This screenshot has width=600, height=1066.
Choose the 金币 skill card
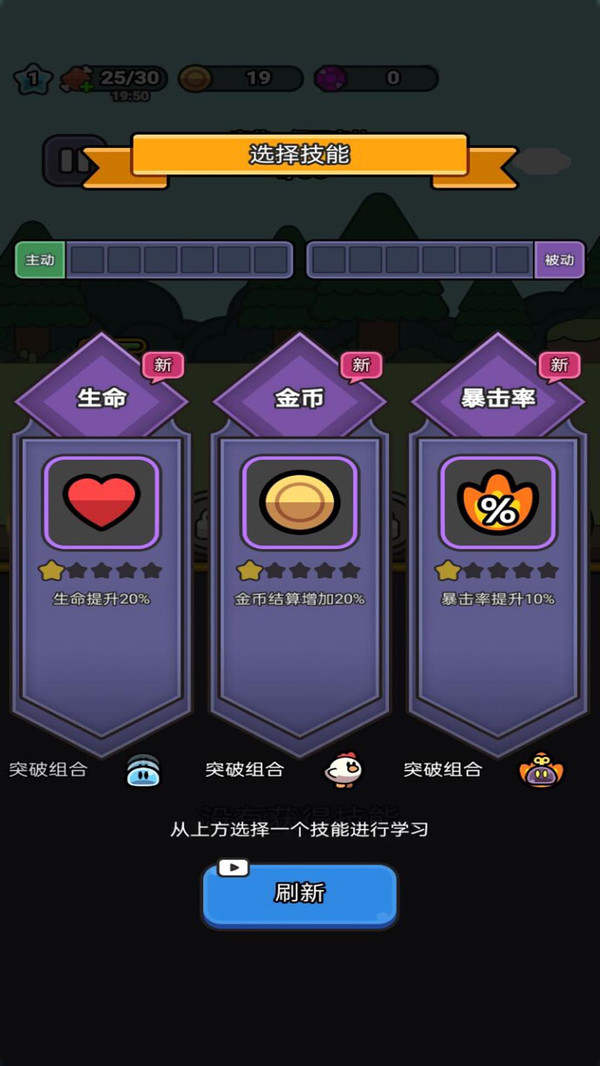[300, 544]
